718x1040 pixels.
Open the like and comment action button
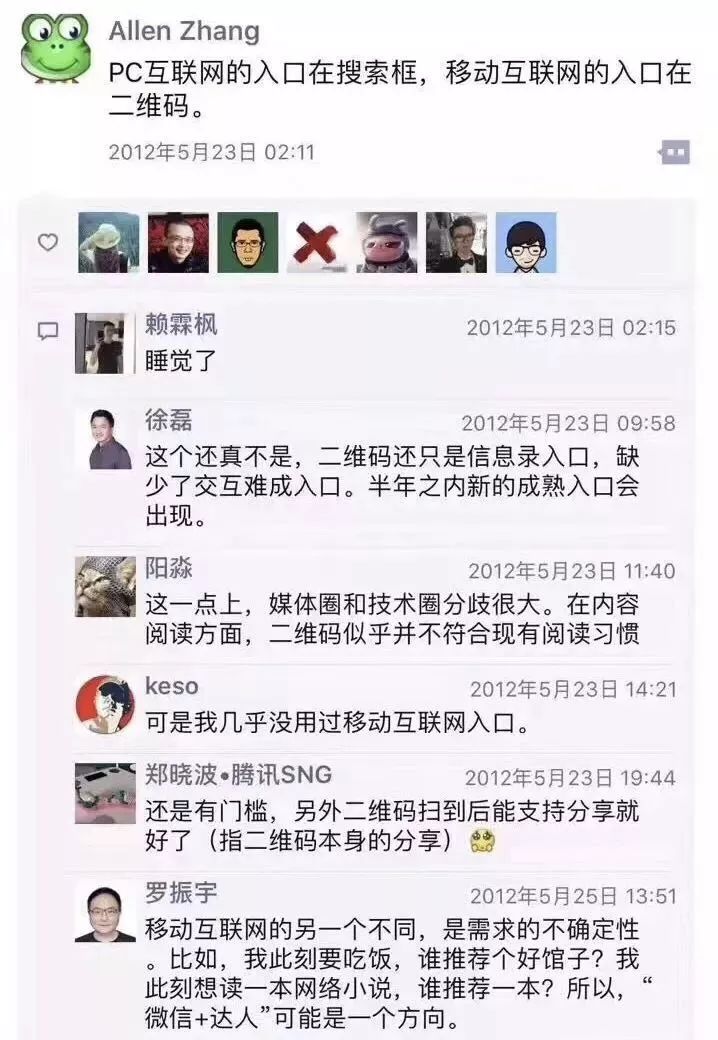(x=675, y=153)
